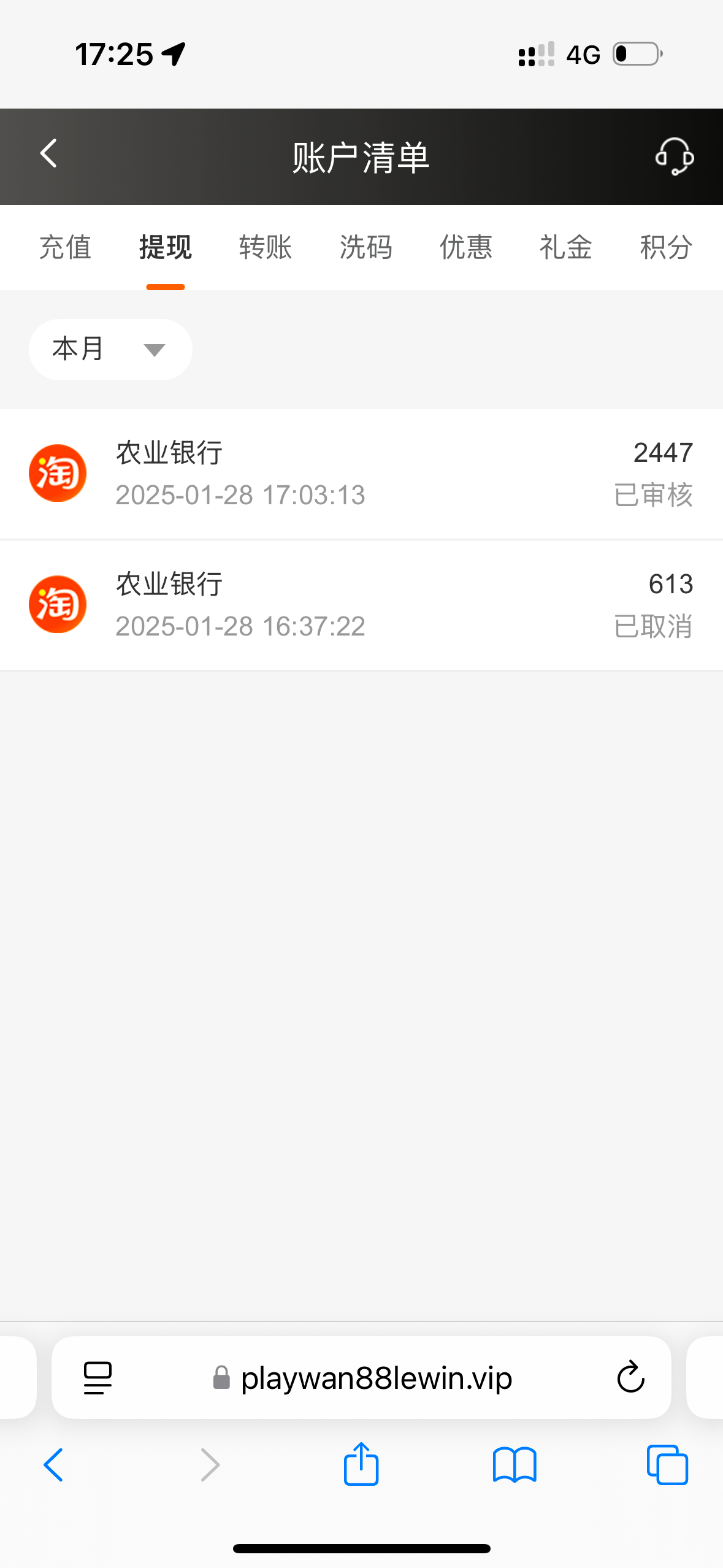
Task: View the 优惠 tab
Action: (x=466, y=247)
